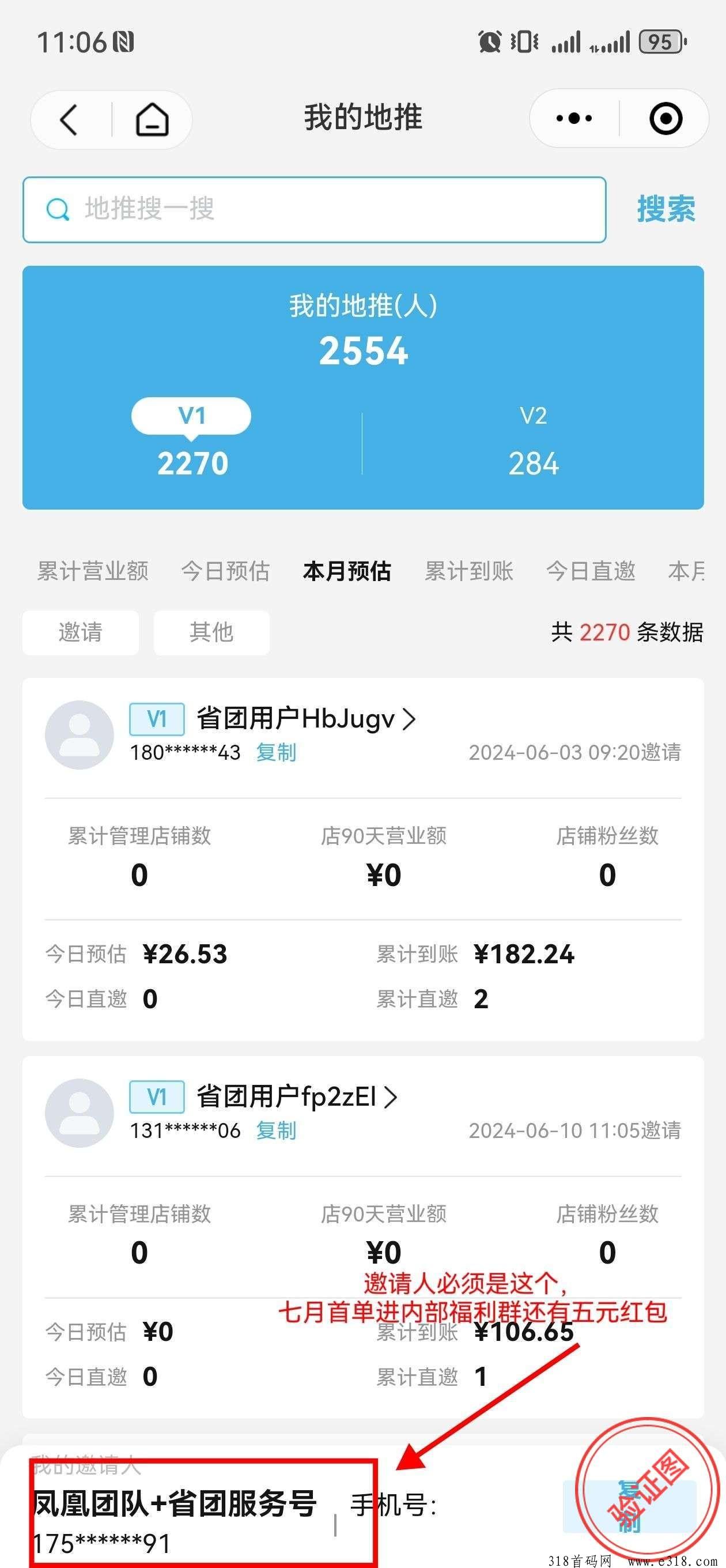
Task: Switch to the 累计营业额 tab
Action: pos(93,571)
